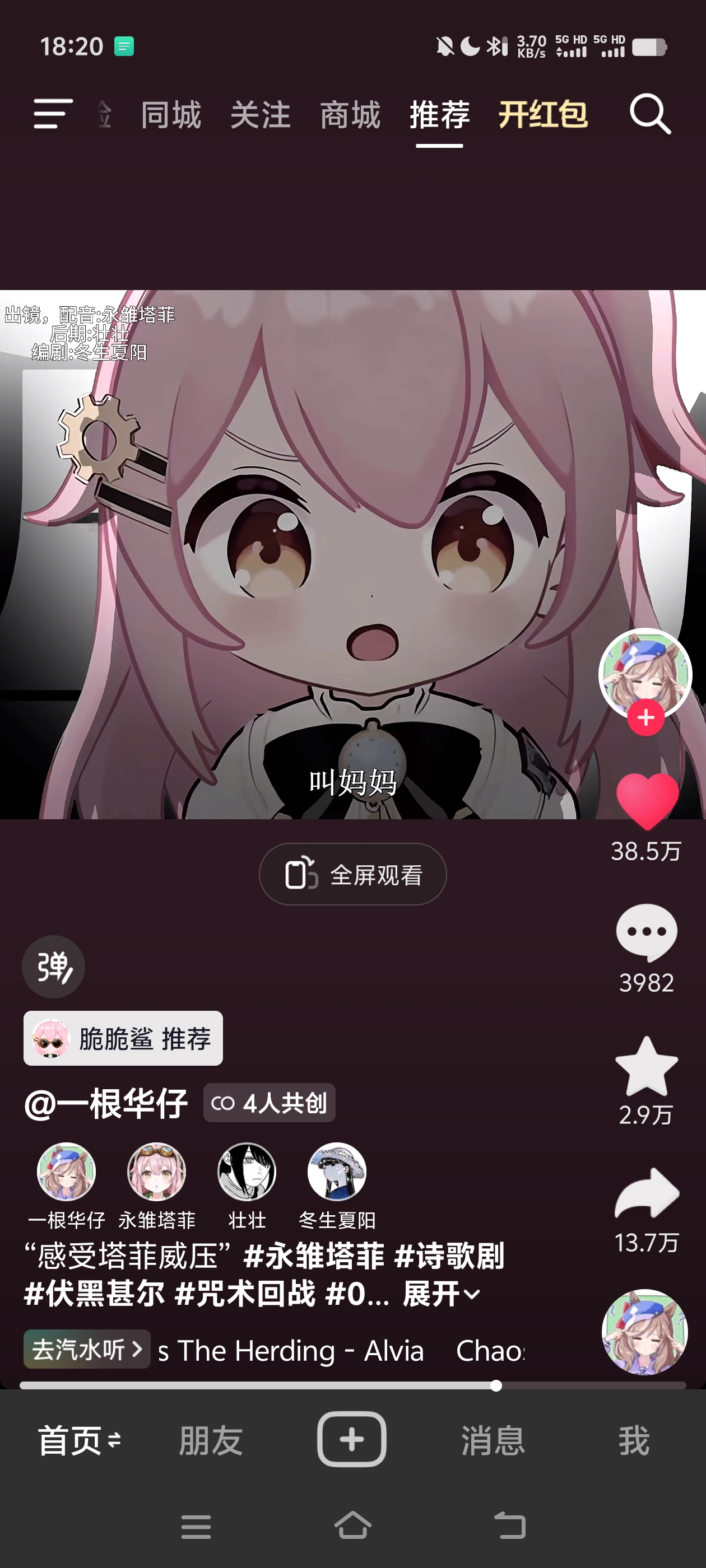The width and height of the screenshot is (706, 1568).
Task: Follow the author via red plus
Action: point(645,718)
